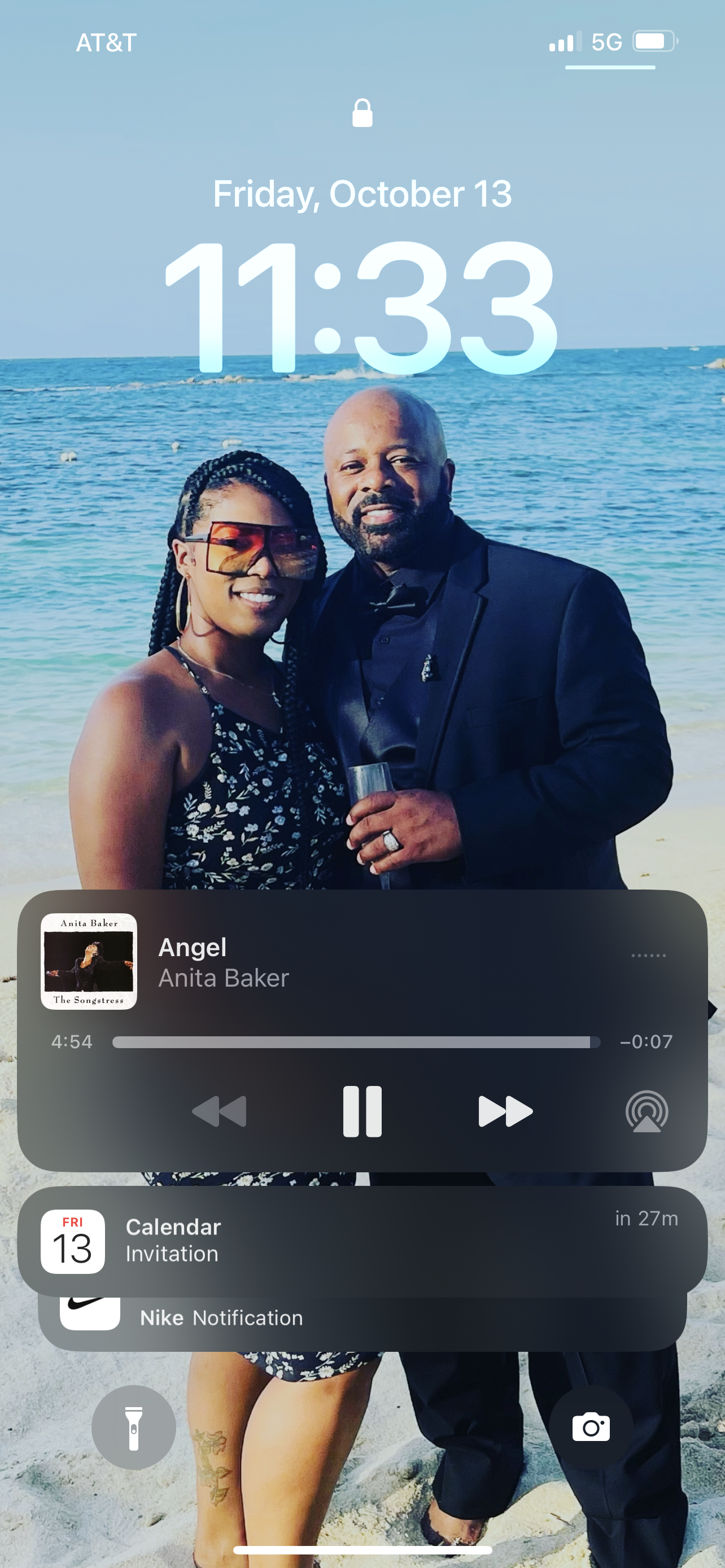
Task: Pause the song Angel
Action: click(x=362, y=1111)
